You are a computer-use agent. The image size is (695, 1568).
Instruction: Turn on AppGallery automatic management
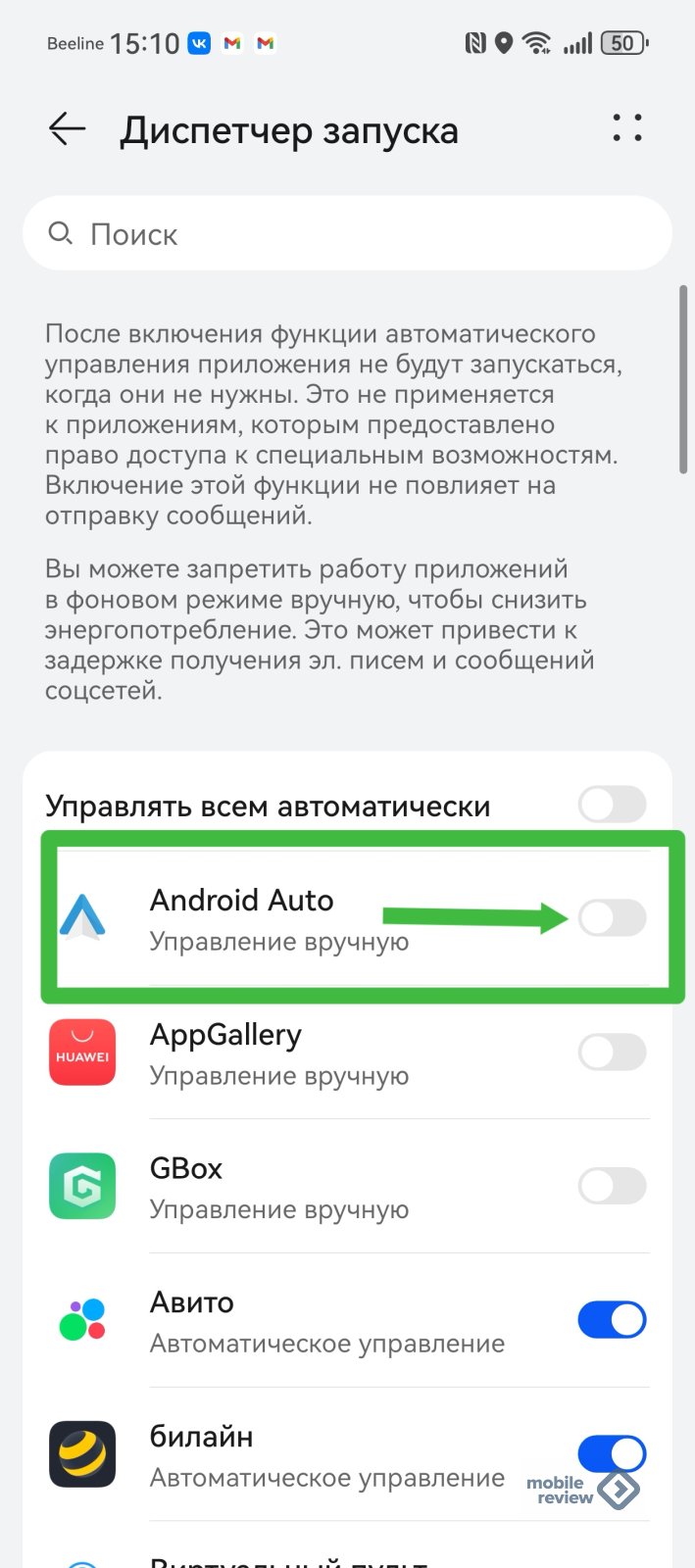click(x=612, y=1053)
